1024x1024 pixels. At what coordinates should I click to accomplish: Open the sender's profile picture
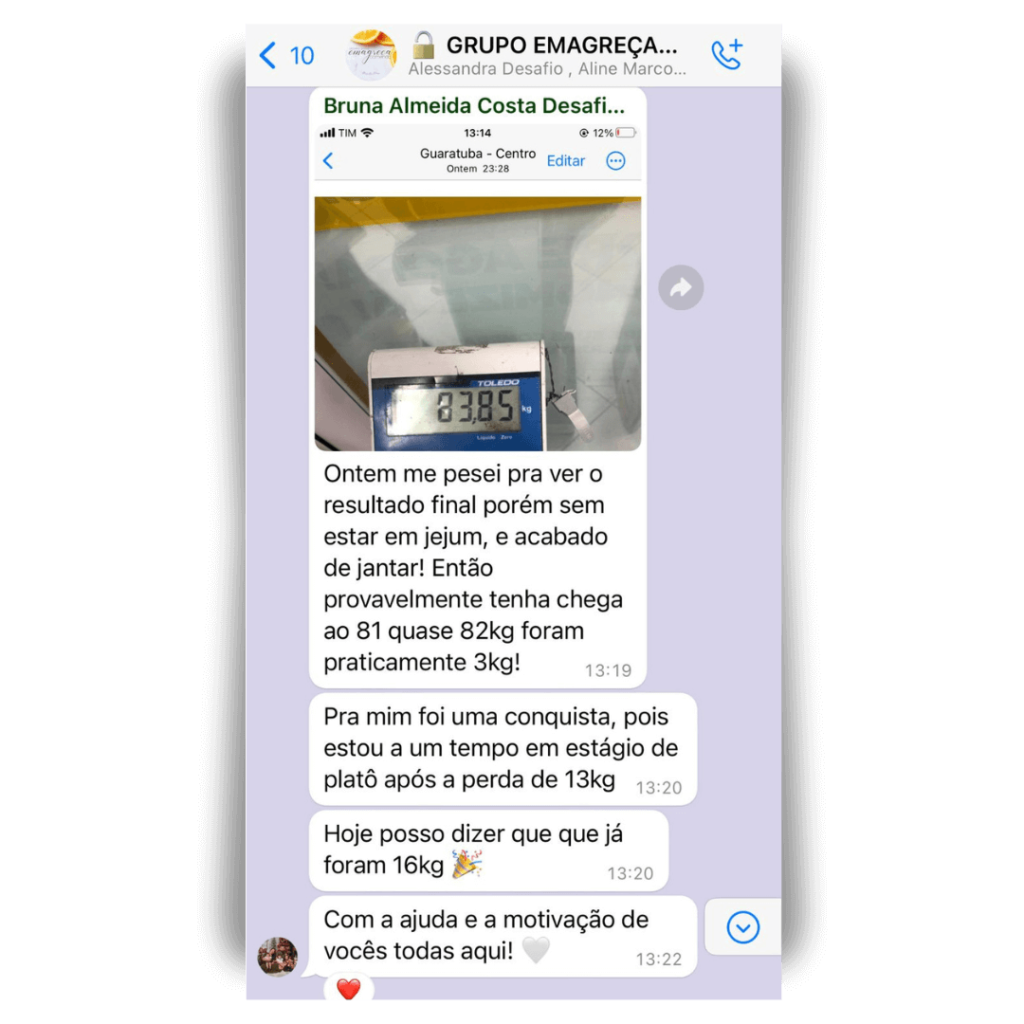(277, 957)
